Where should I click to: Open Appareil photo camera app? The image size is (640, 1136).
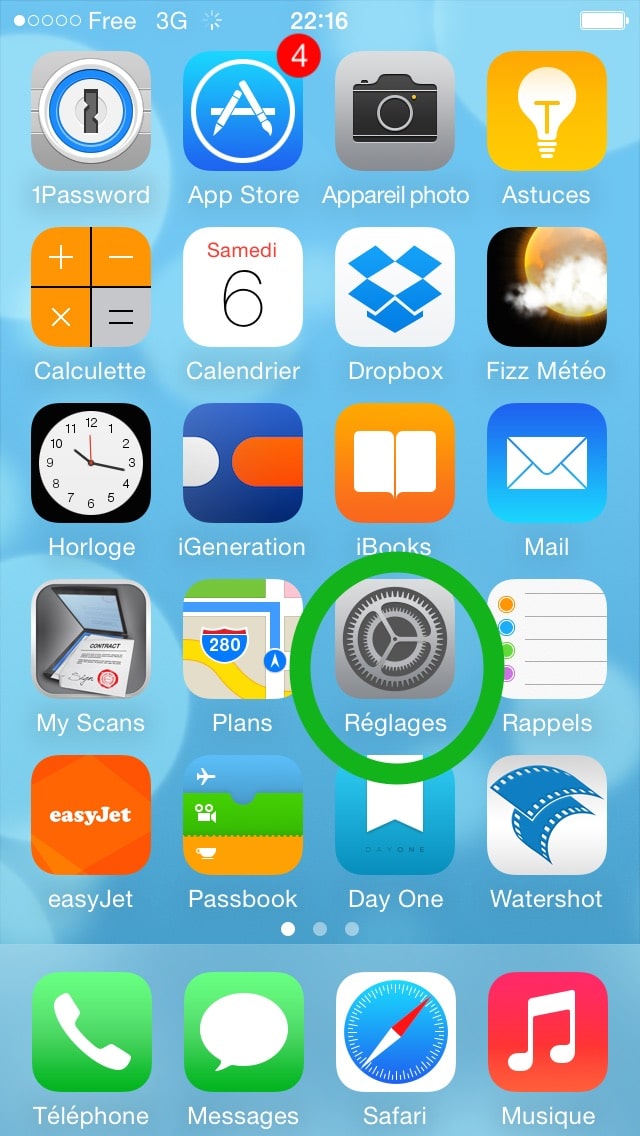click(395, 111)
